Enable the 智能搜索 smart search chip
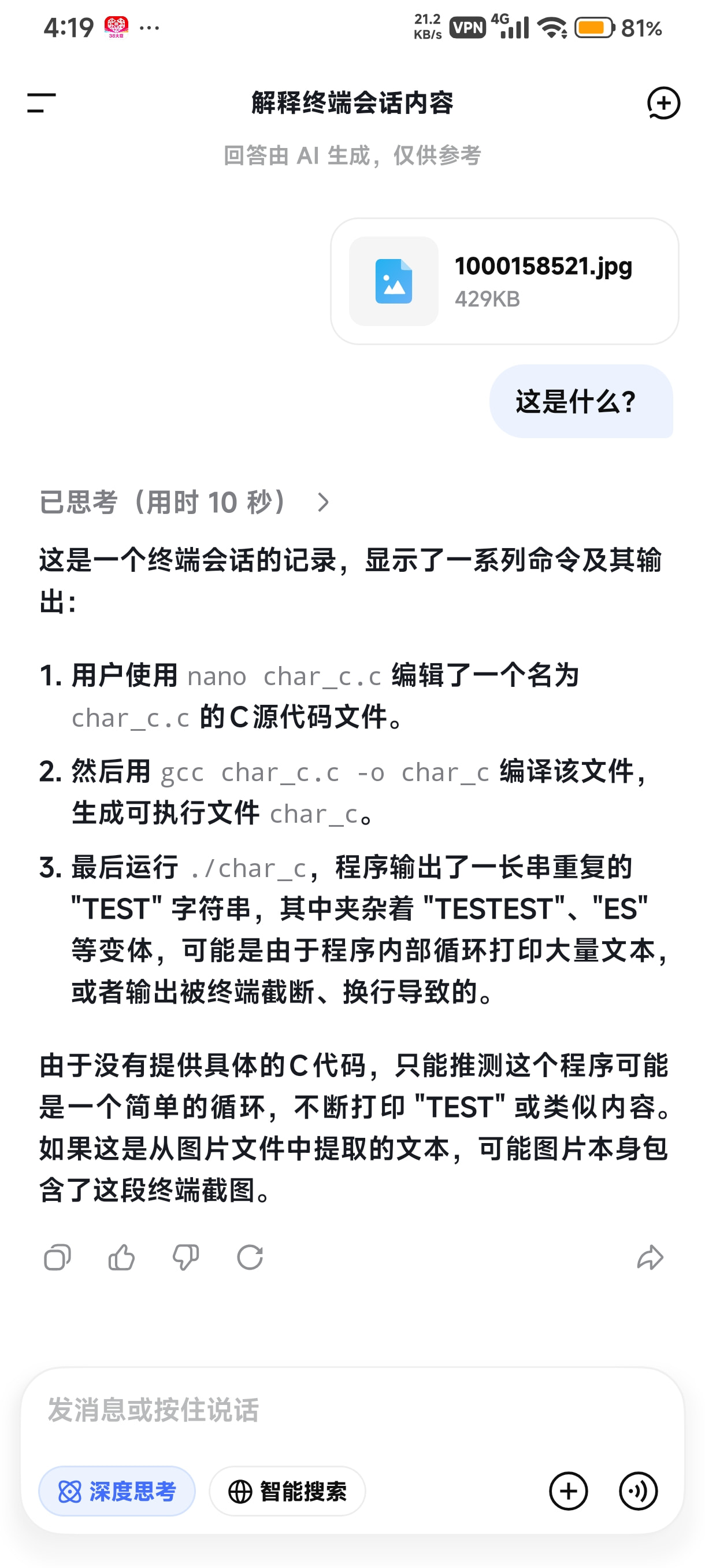The width and height of the screenshot is (705, 1568). coord(287,1491)
